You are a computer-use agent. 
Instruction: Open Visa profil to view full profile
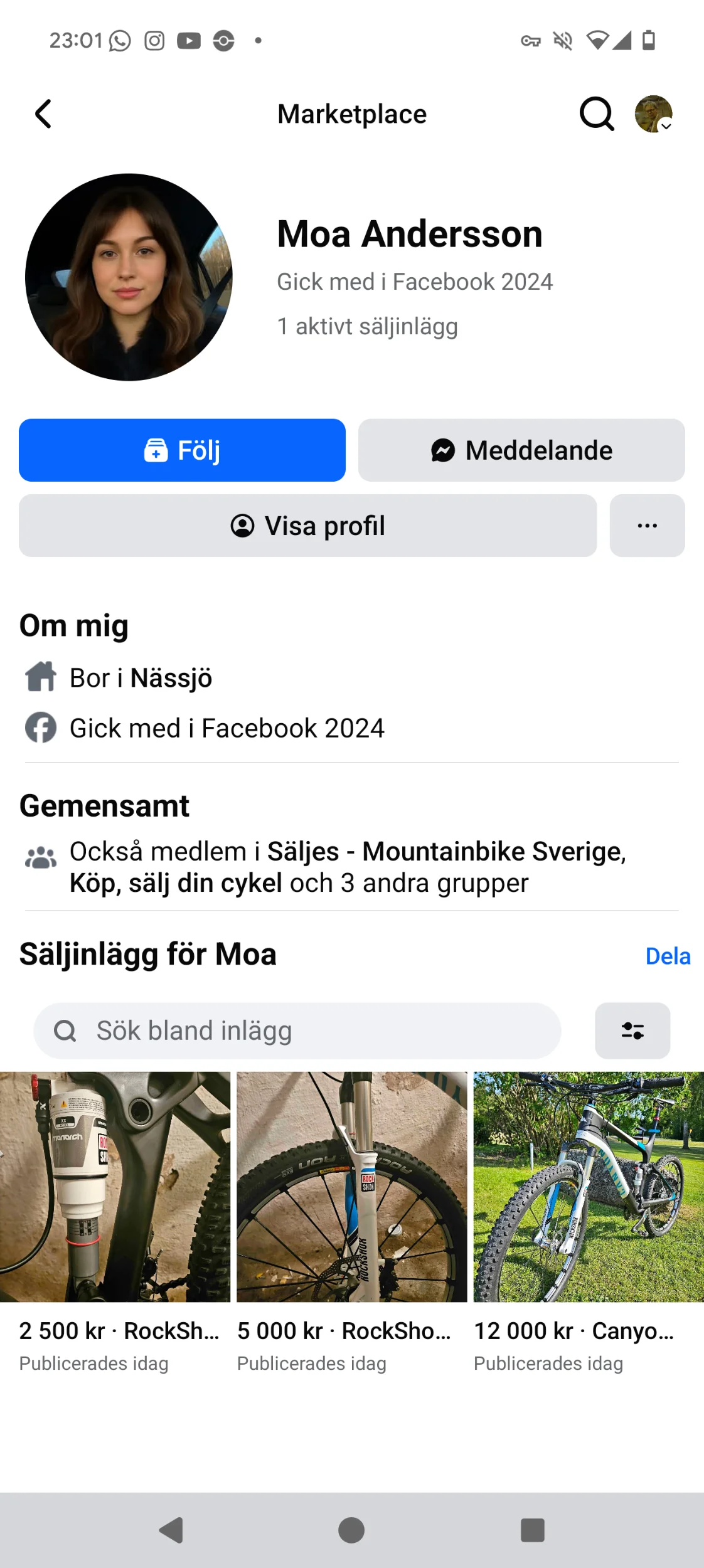pos(307,526)
